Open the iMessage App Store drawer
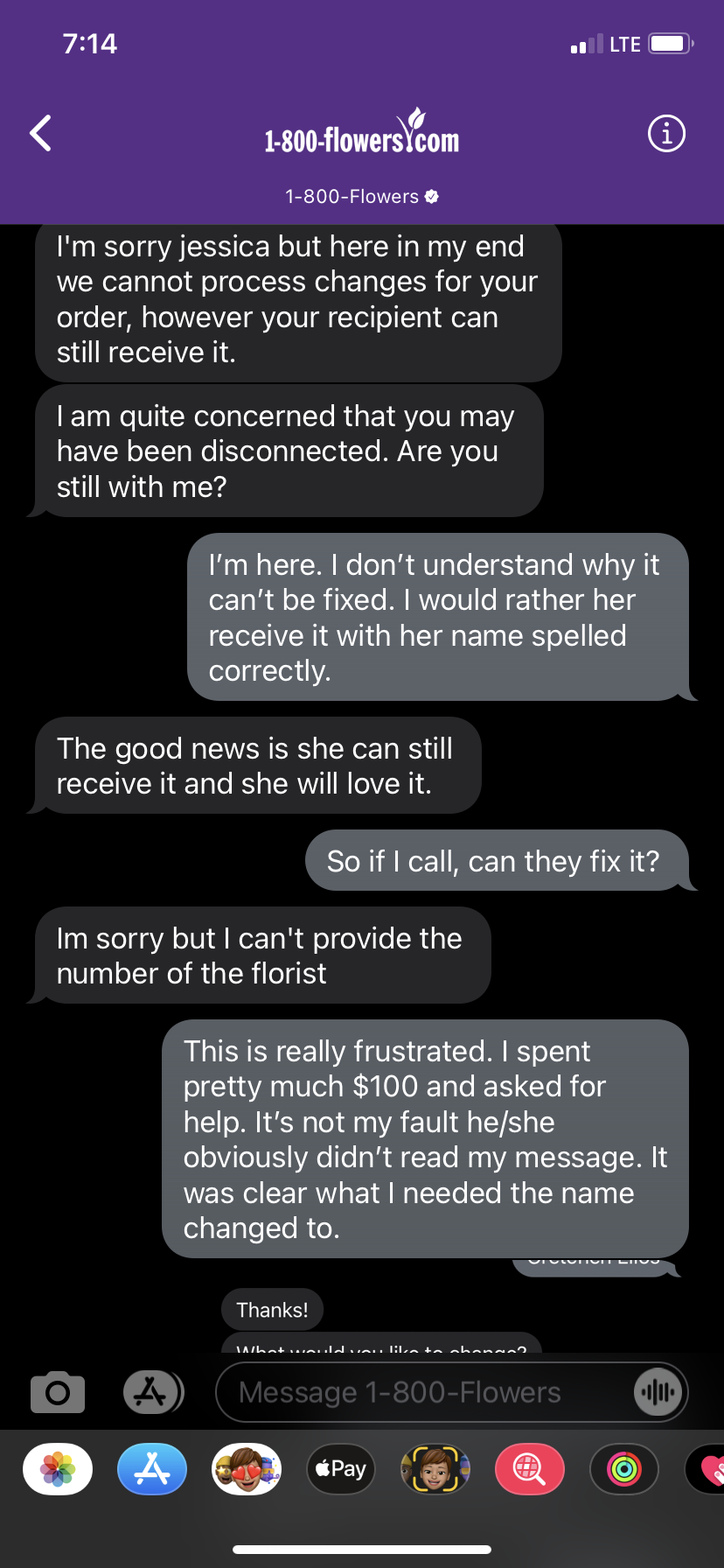Image resolution: width=724 pixels, height=1568 pixels. [152, 1392]
